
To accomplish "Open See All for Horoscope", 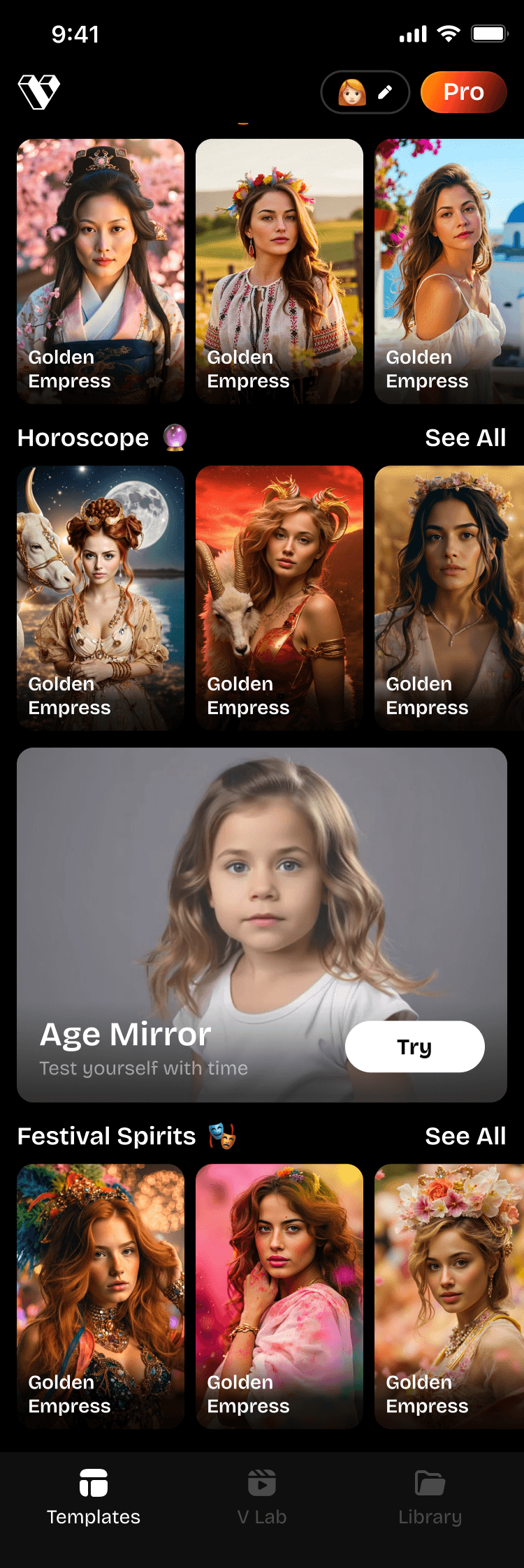I will pyautogui.click(x=465, y=438).
